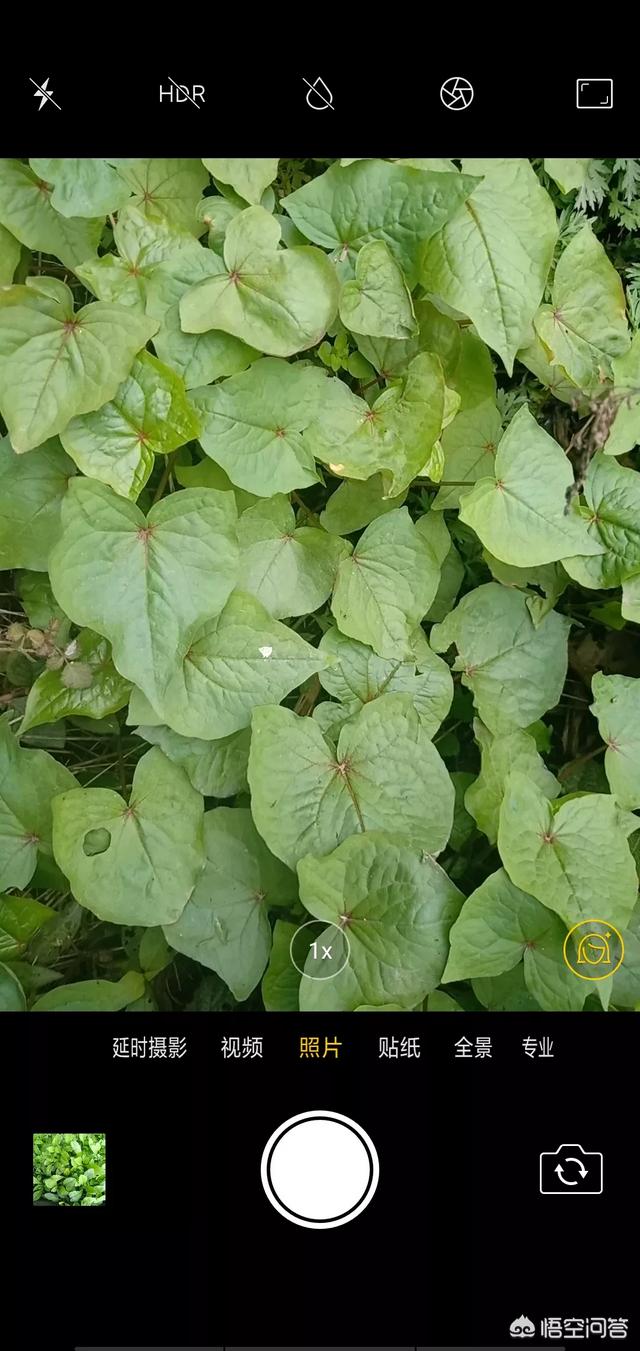Switch to 全景 panorama mode
This screenshot has width=640, height=1351.
[474, 1047]
